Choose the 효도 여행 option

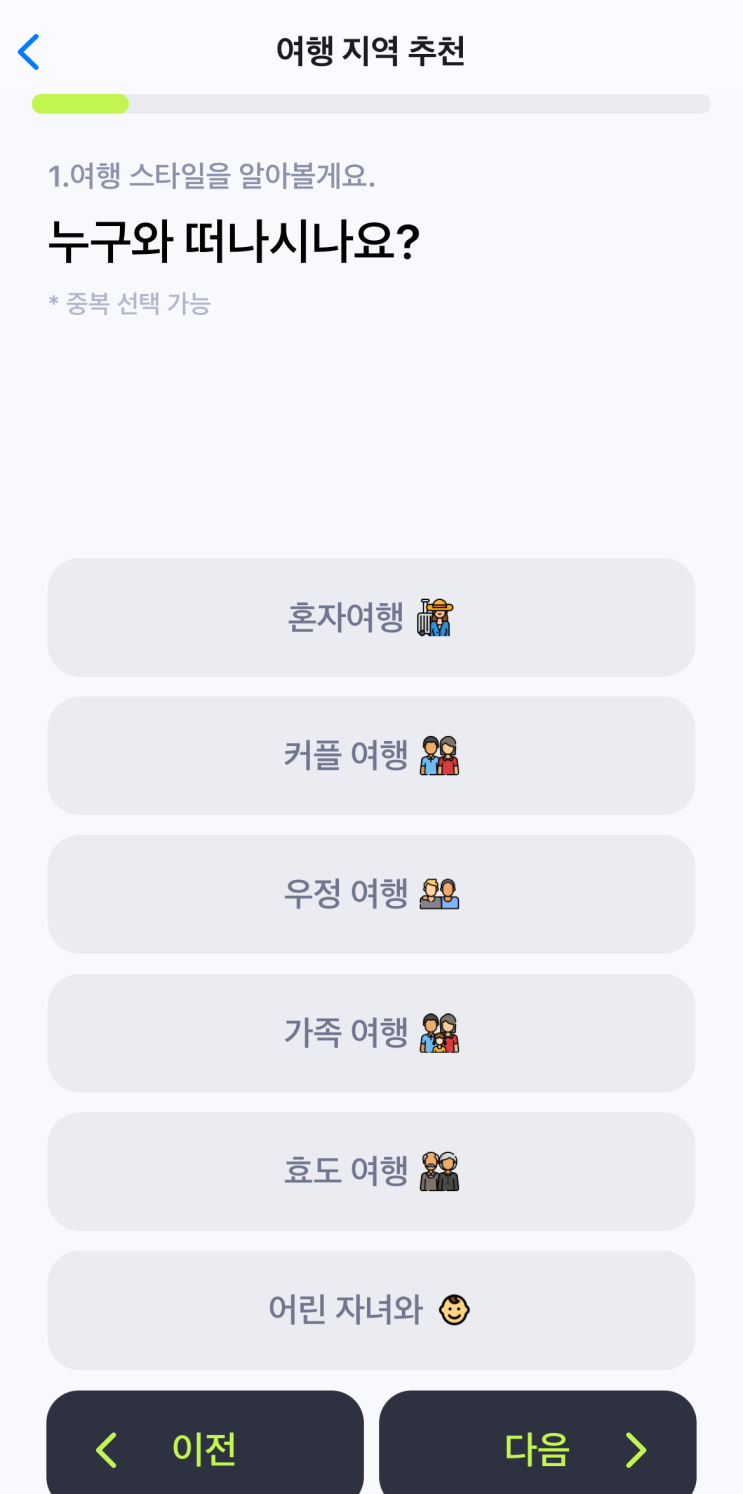(x=371, y=1171)
